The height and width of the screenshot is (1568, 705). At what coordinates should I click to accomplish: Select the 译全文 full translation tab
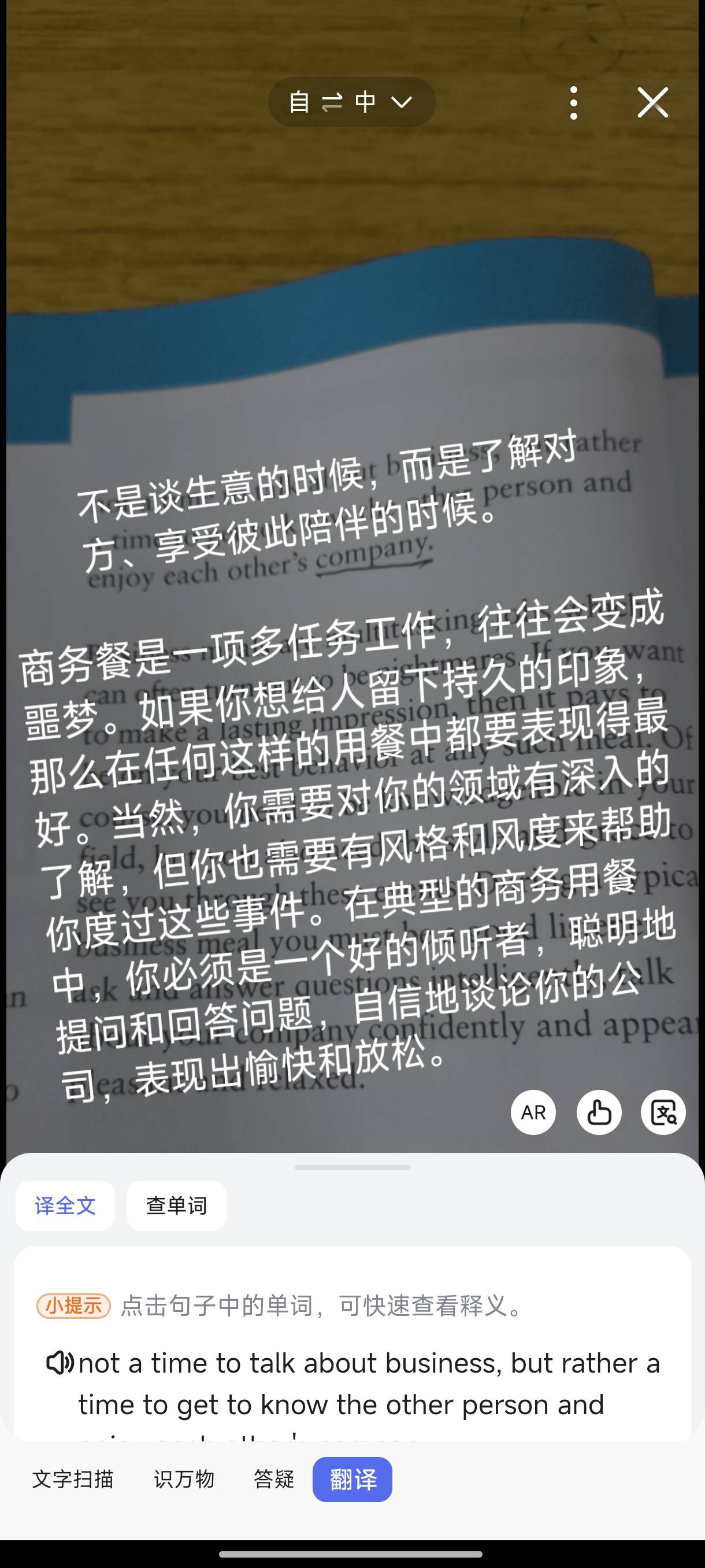coord(65,1206)
